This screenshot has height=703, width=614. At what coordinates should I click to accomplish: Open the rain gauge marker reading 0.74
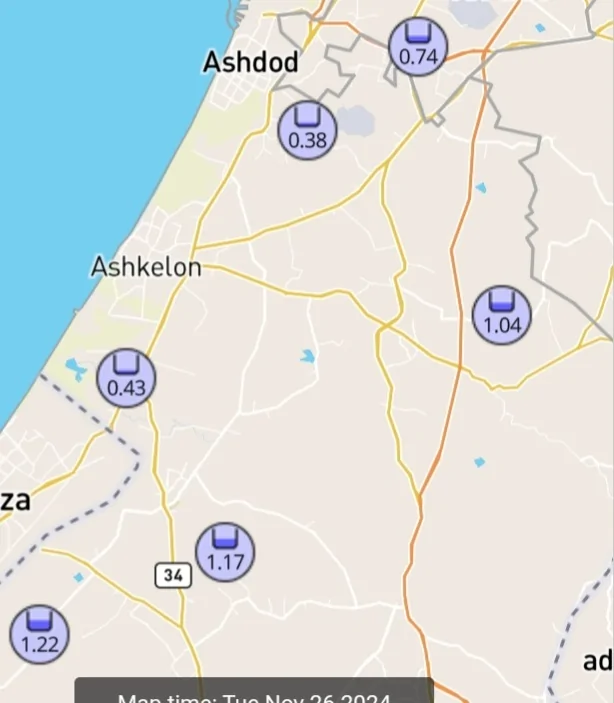click(x=418, y=47)
